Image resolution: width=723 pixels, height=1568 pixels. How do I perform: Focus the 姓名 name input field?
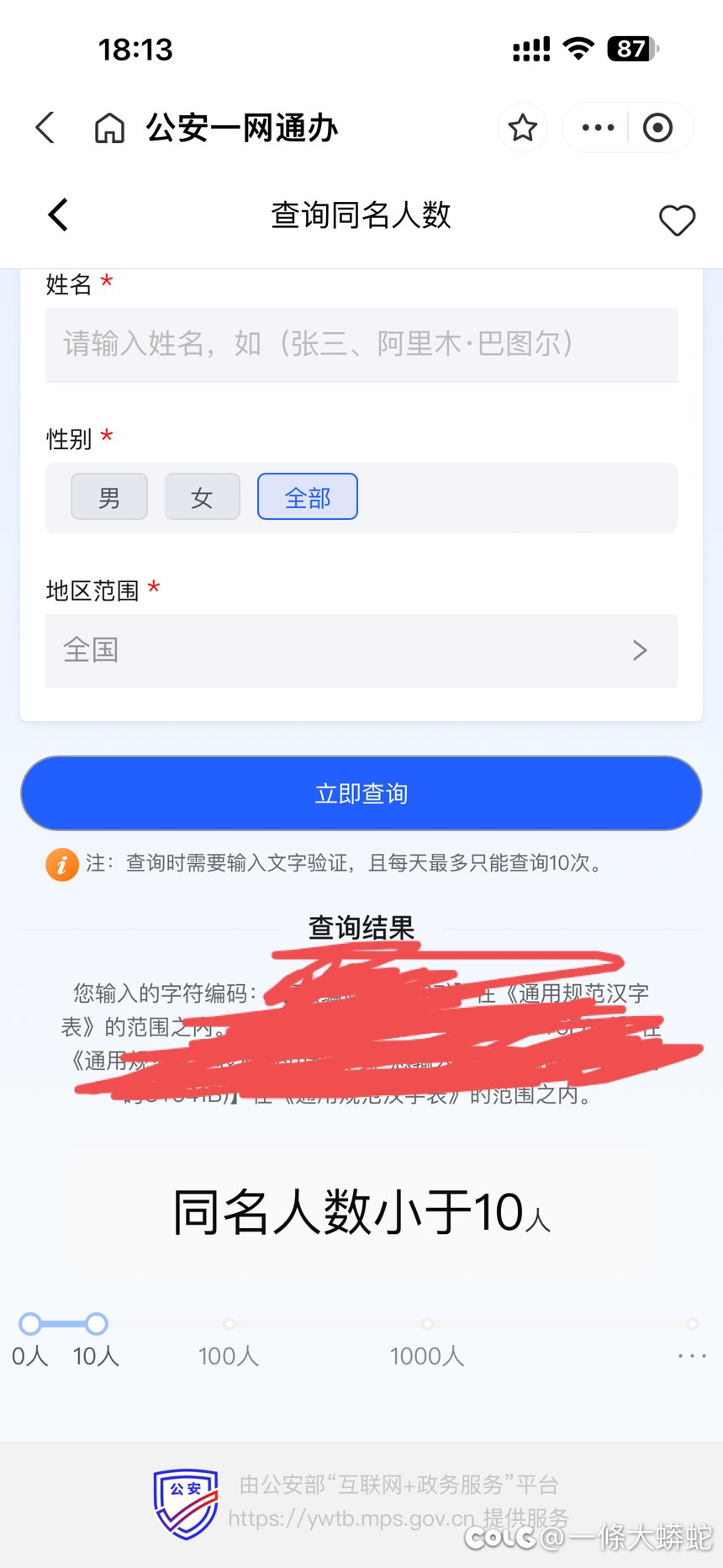(361, 344)
